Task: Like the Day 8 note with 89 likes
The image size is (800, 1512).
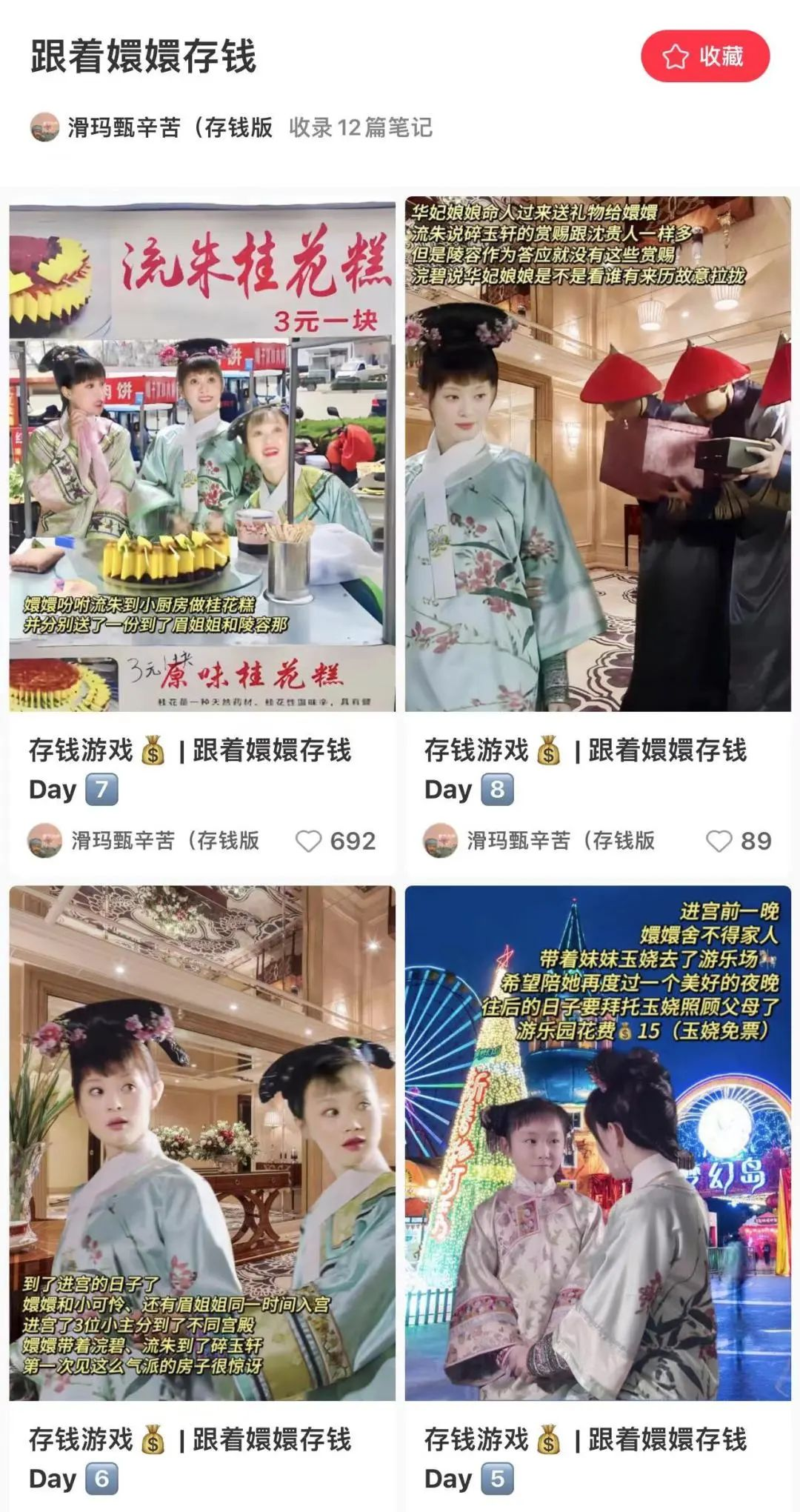Action: [x=719, y=841]
